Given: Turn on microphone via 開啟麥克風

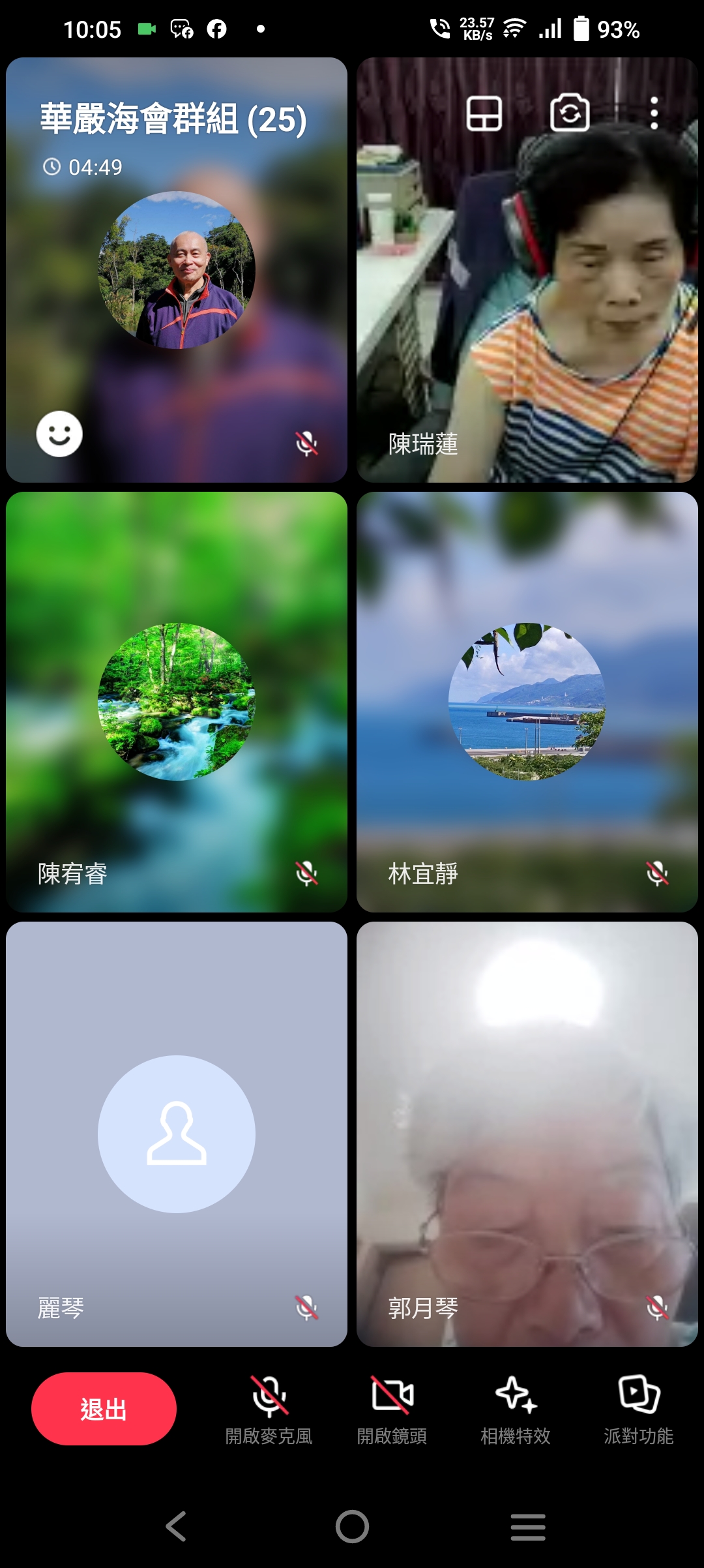Looking at the screenshot, I should pyautogui.click(x=269, y=1409).
